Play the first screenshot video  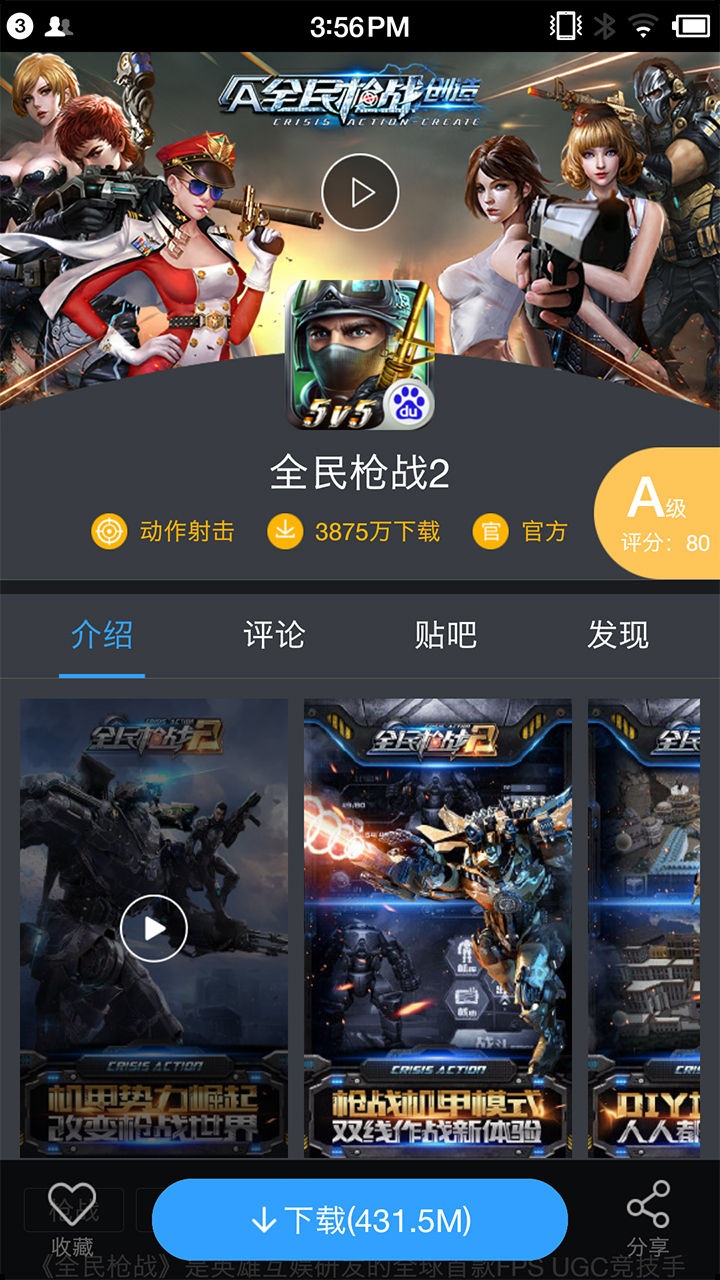click(x=154, y=929)
